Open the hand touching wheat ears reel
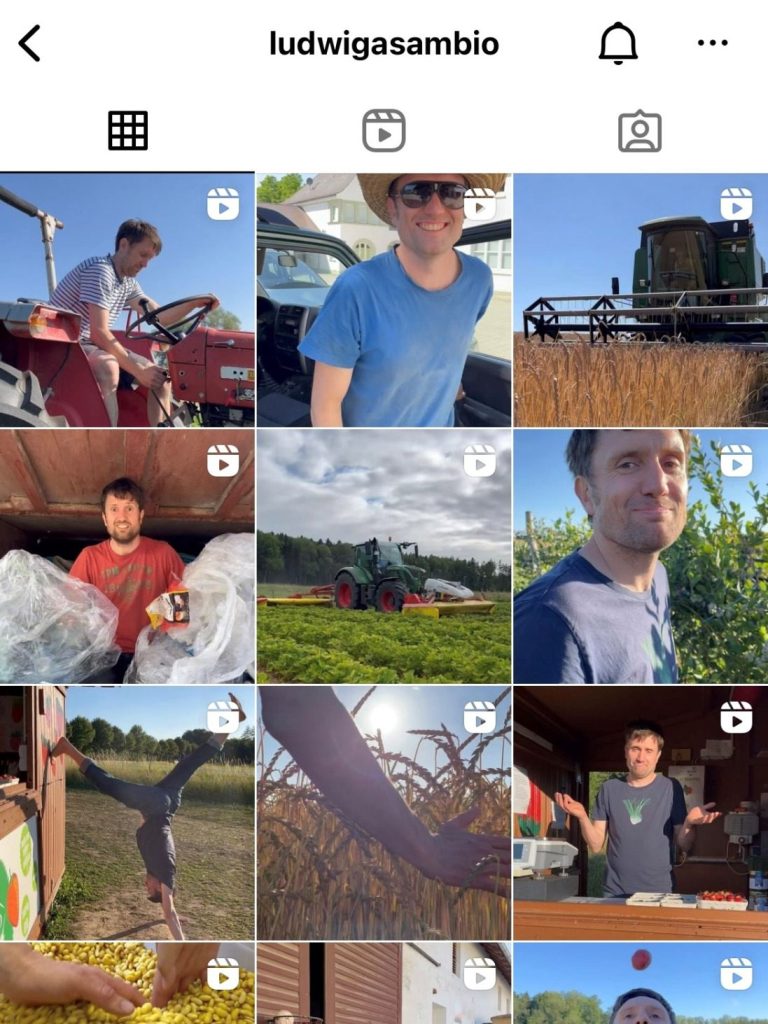 pos(384,812)
